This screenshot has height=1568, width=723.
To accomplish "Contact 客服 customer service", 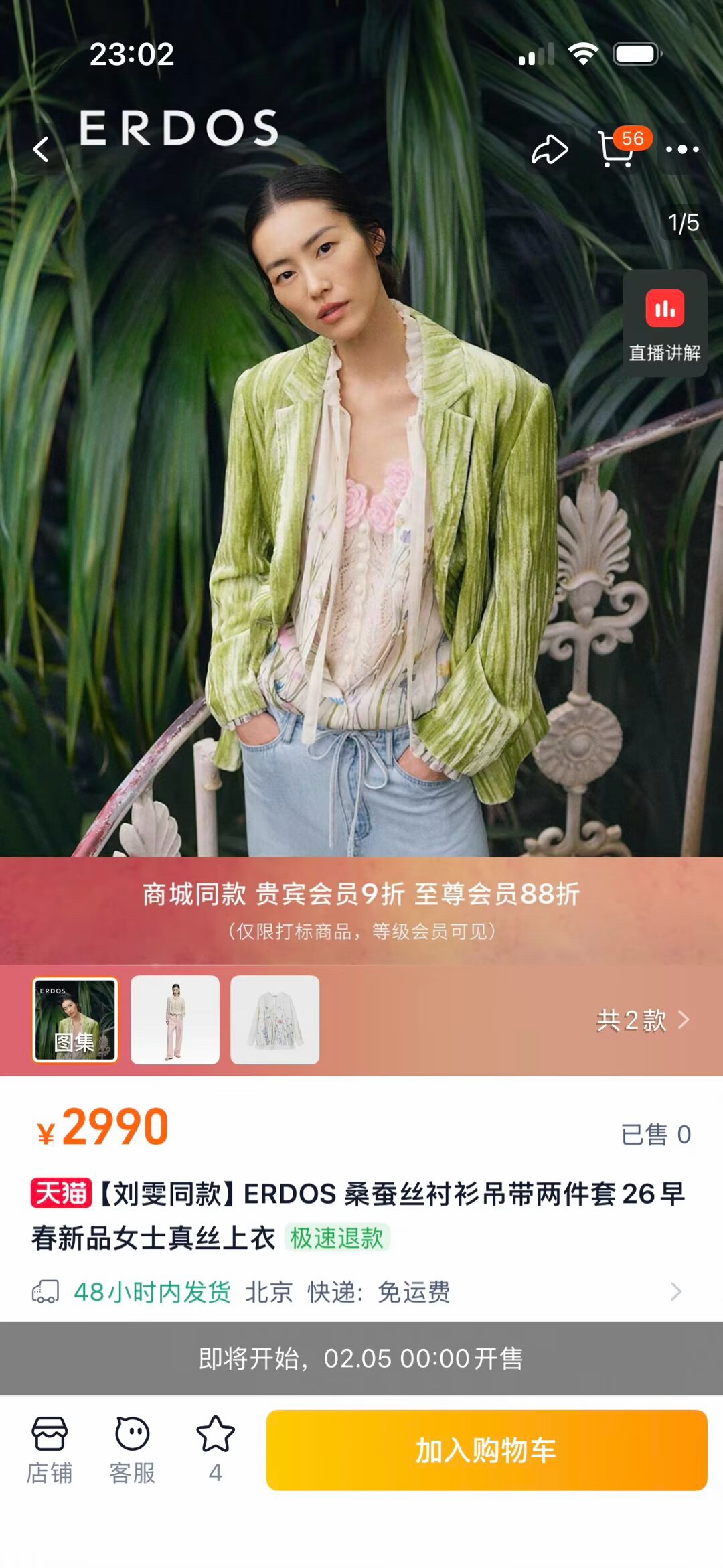I will [132, 1449].
